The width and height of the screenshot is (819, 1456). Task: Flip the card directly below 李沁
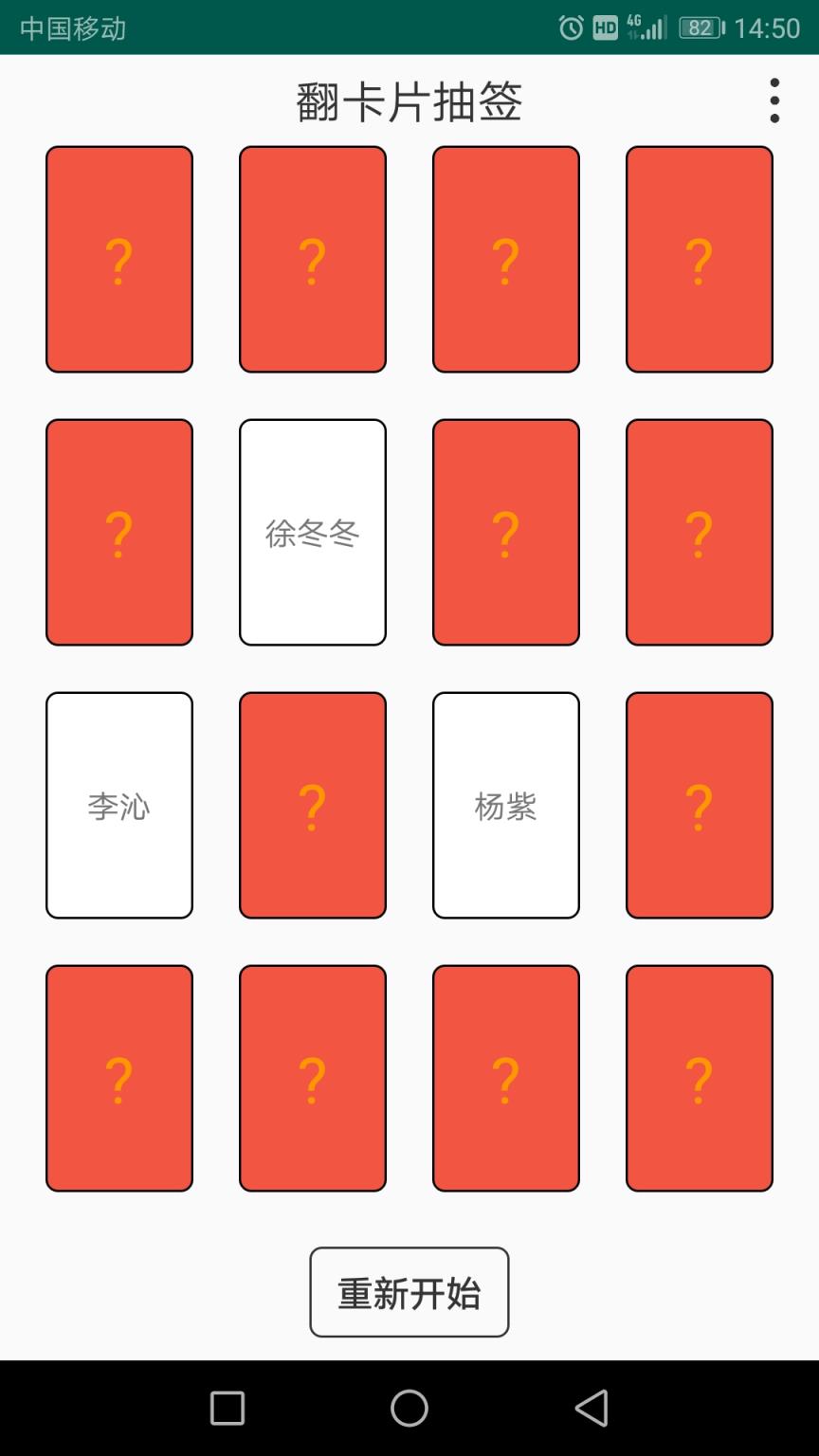pyautogui.click(x=118, y=1077)
